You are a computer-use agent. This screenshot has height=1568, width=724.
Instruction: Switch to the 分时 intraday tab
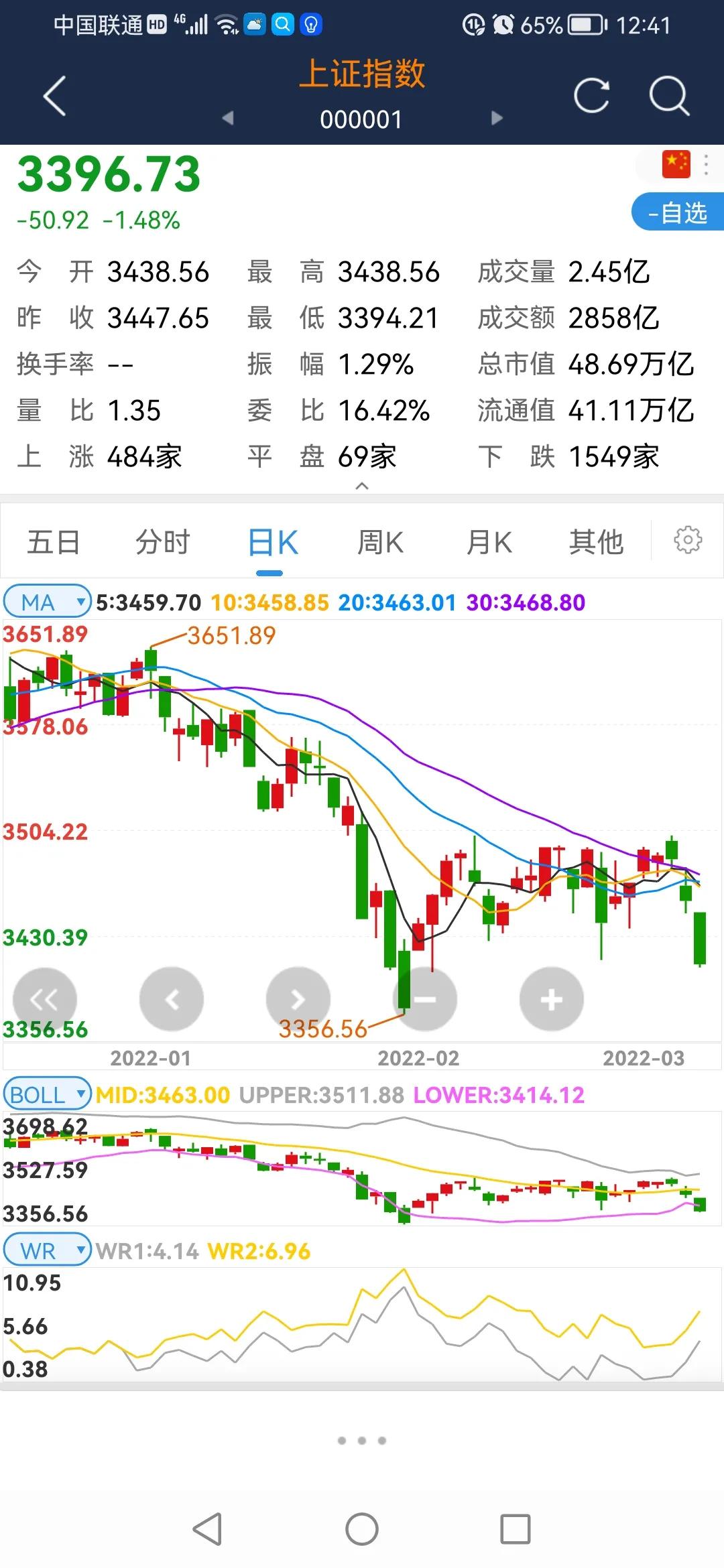164,541
